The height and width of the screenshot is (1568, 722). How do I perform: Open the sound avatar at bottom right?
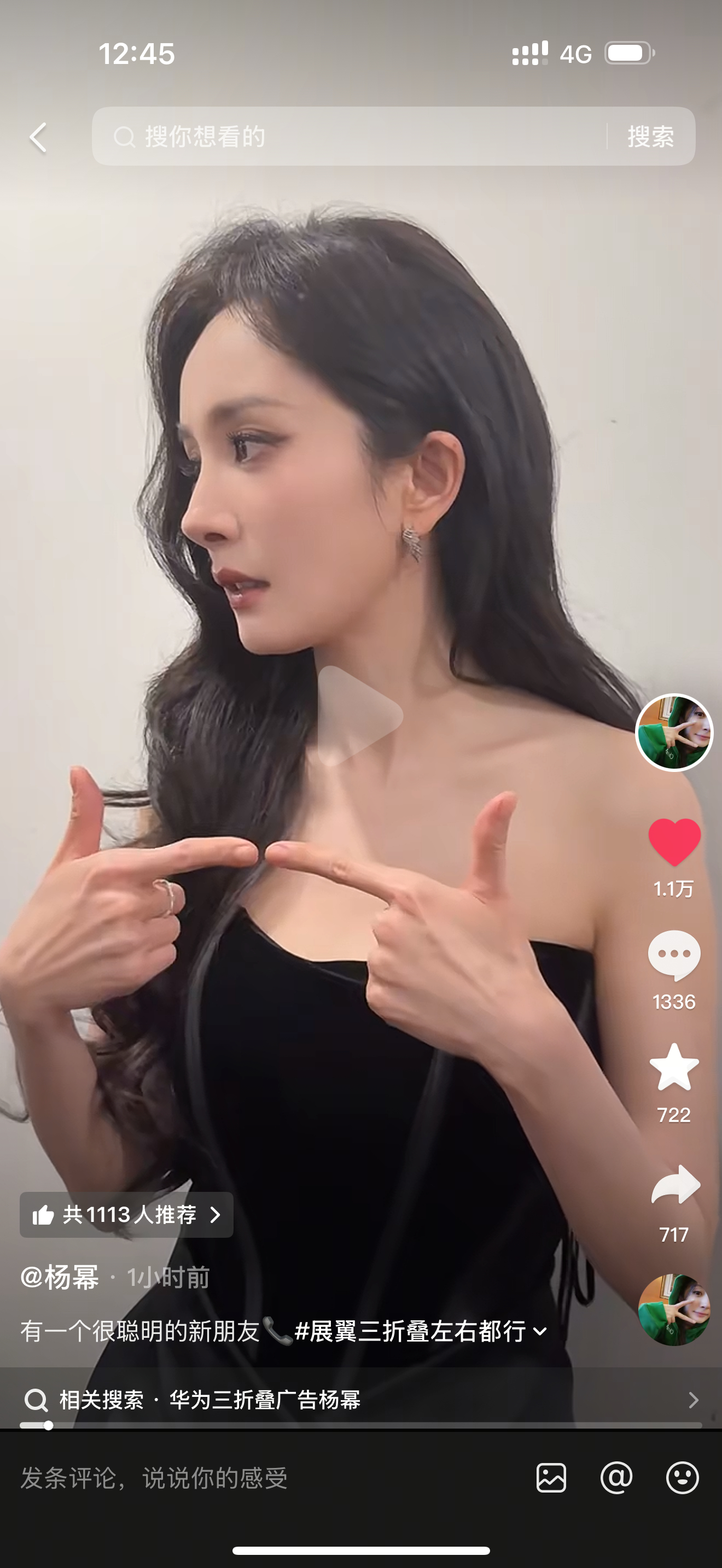pos(674,1310)
